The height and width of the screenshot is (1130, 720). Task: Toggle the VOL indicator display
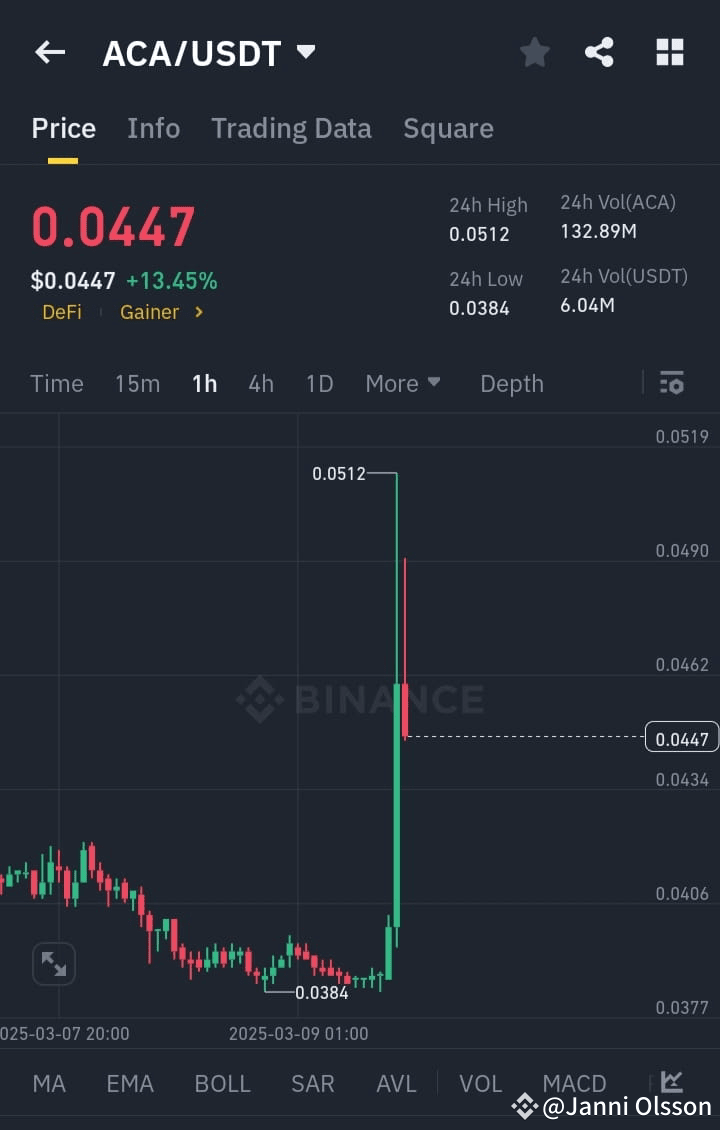pyautogui.click(x=480, y=1083)
